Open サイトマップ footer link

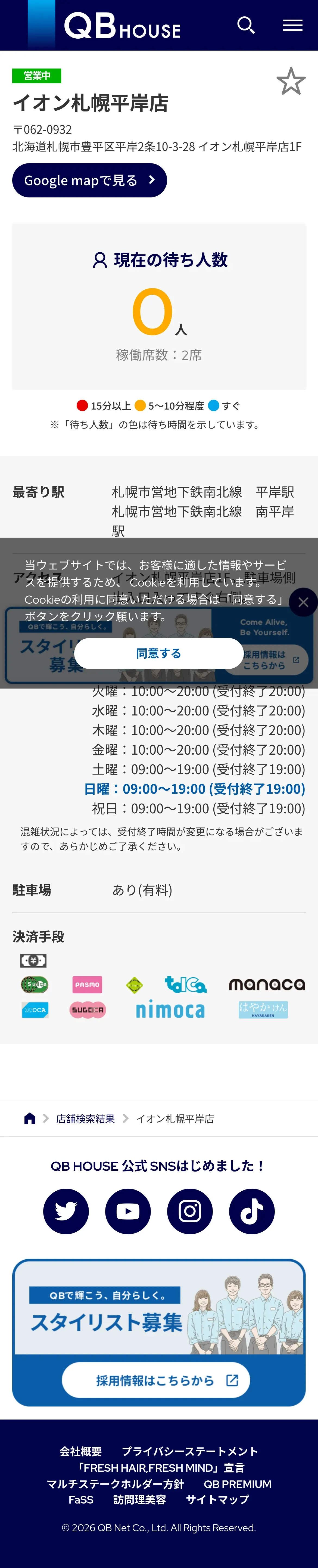(217, 1500)
